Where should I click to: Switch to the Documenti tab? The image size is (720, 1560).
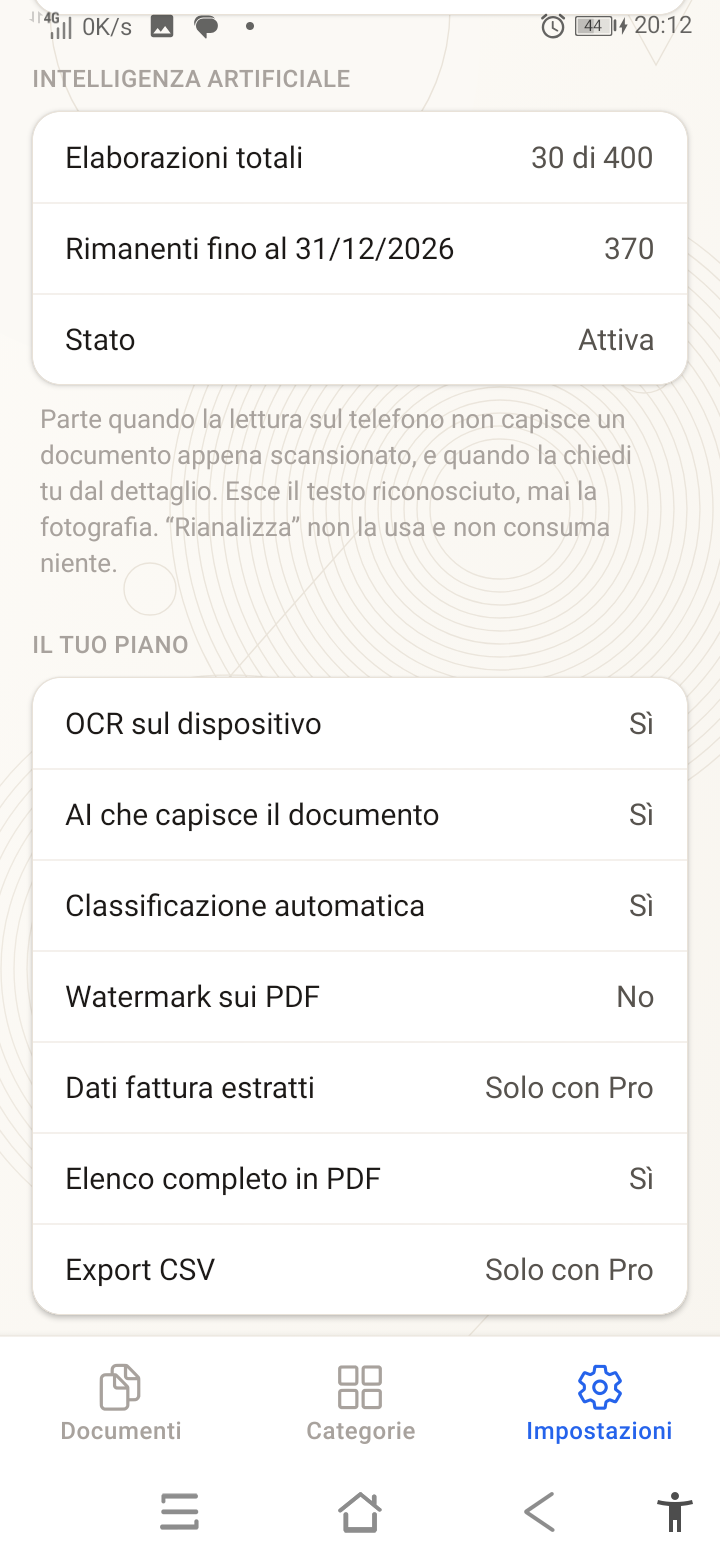(121, 1402)
